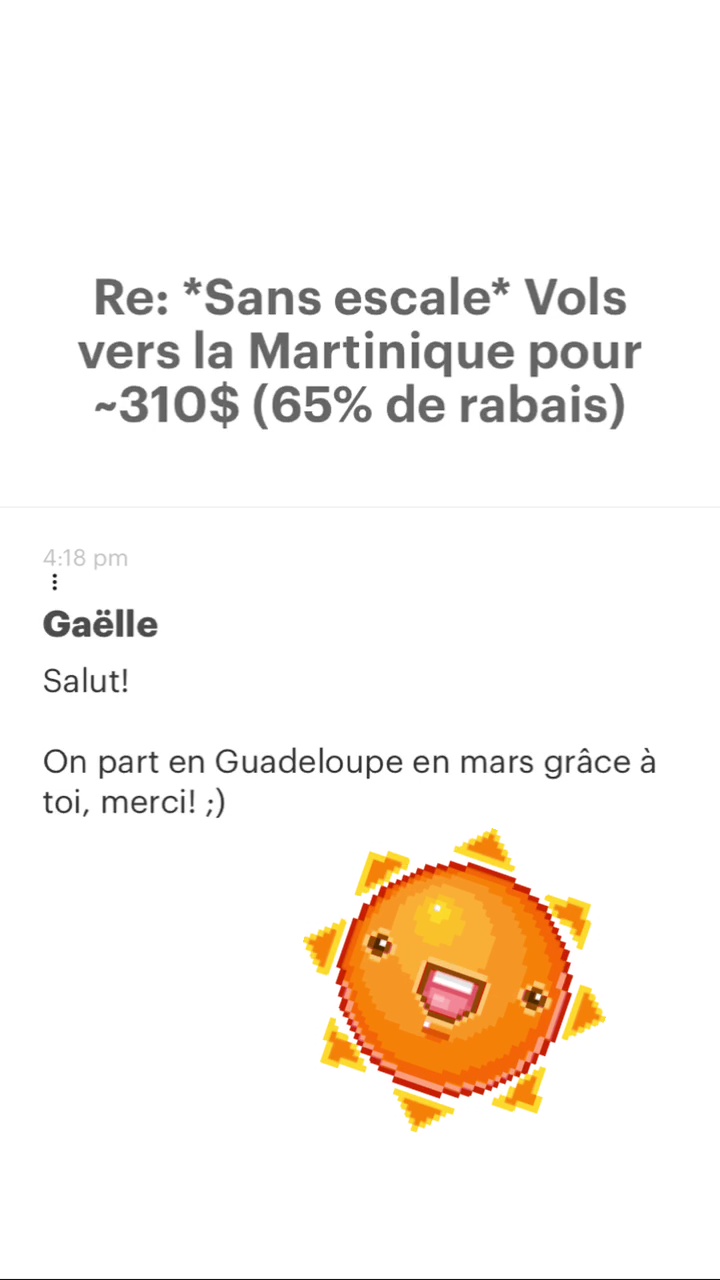Screen dimensions: 720x1280
Task: Click the sun sticker's orange center
Action: pyautogui.click(x=455, y=975)
